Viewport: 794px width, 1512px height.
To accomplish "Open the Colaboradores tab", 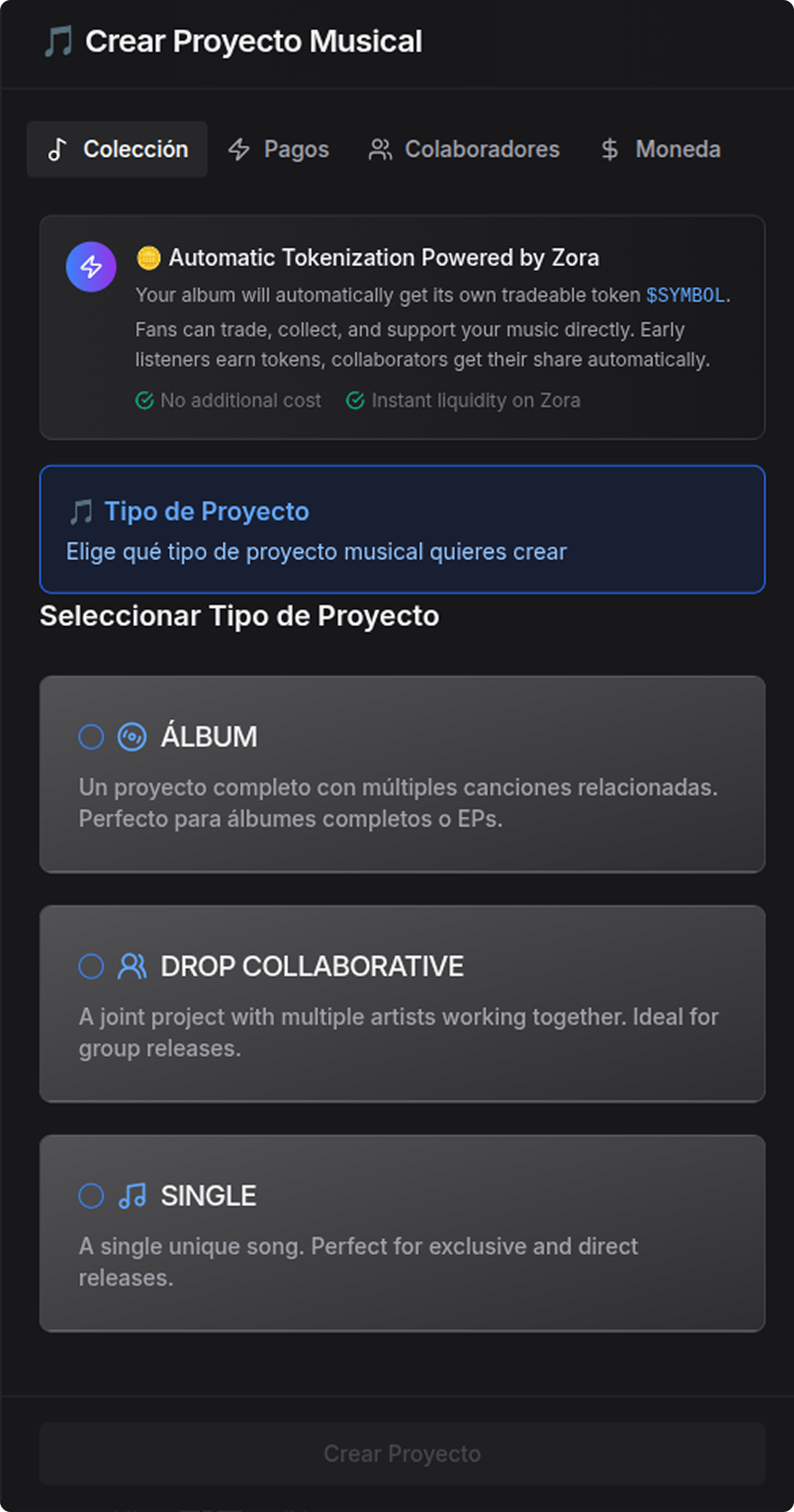I will tap(463, 149).
